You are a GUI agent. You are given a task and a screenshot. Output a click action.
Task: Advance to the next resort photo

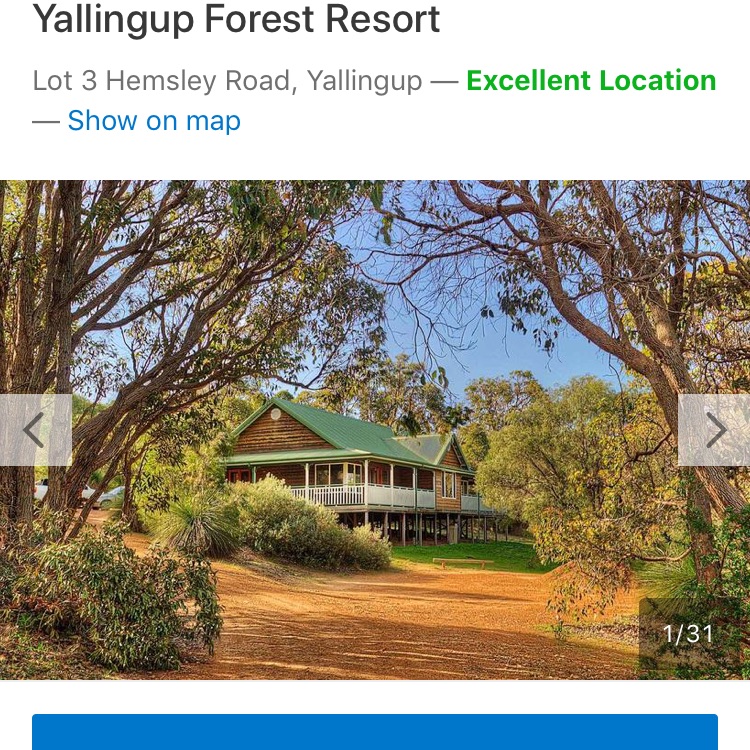tap(714, 430)
